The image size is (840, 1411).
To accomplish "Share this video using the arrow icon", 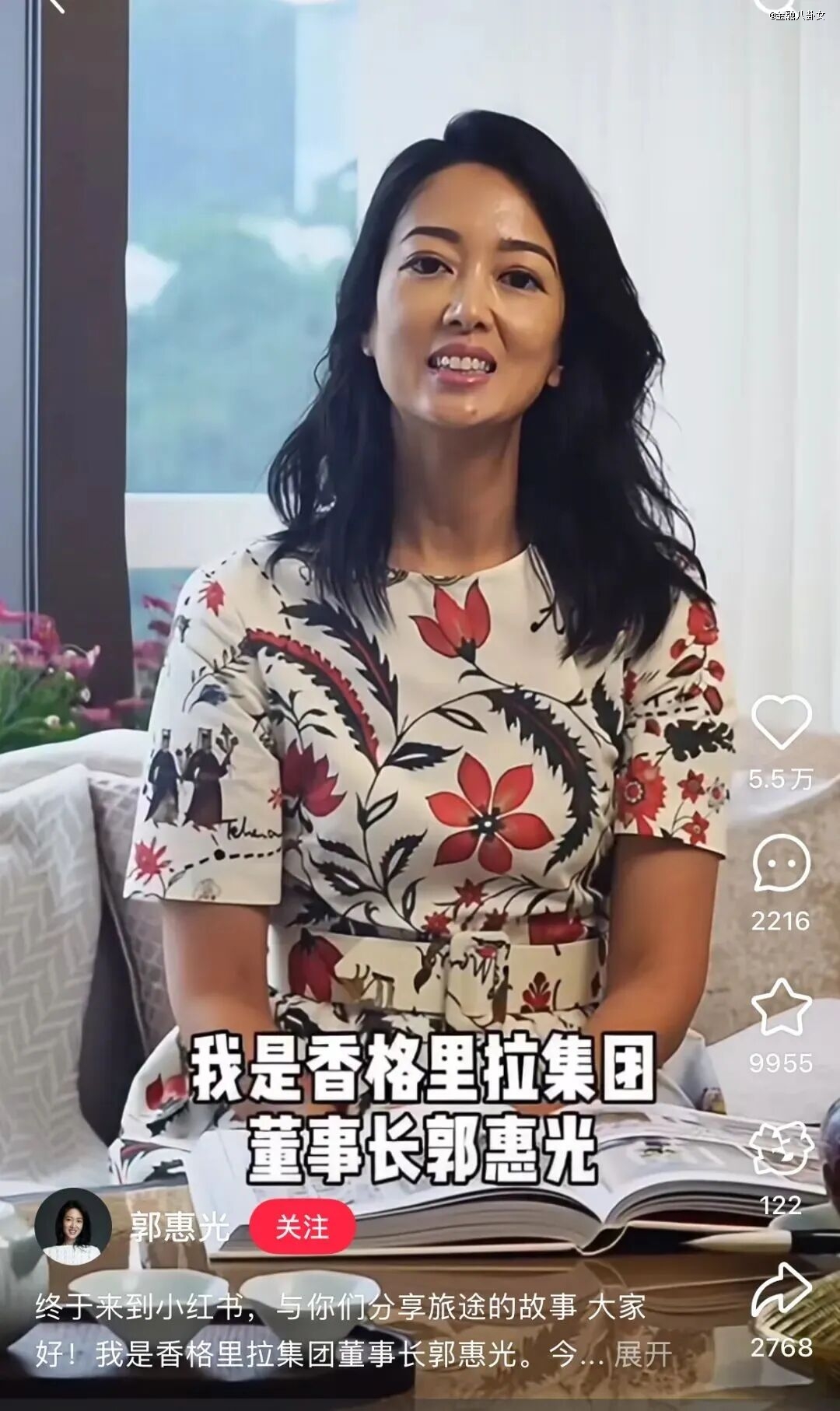I will tap(781, 1290).
